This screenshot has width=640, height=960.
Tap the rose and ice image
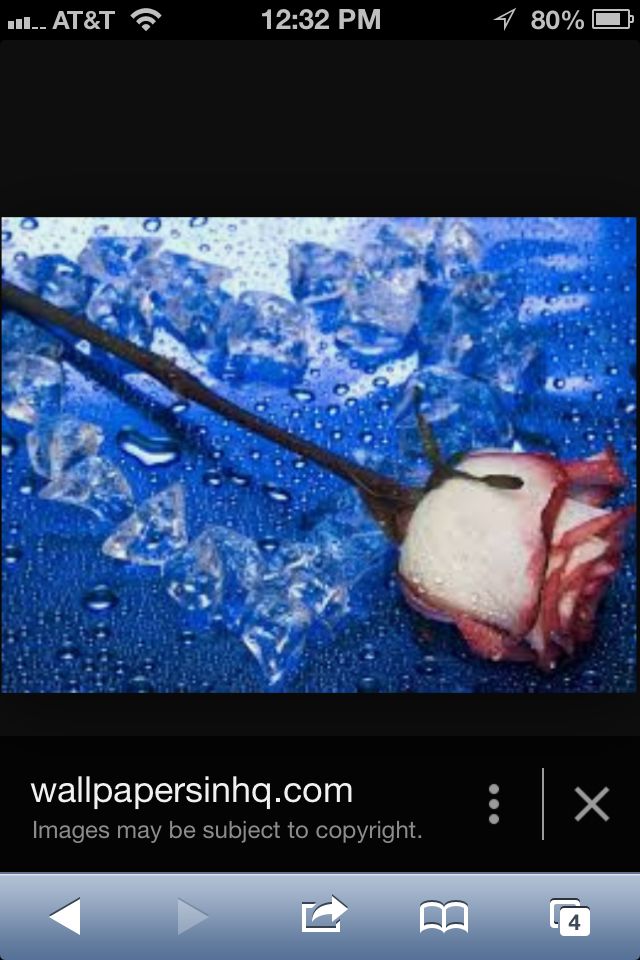click(318, 454)
